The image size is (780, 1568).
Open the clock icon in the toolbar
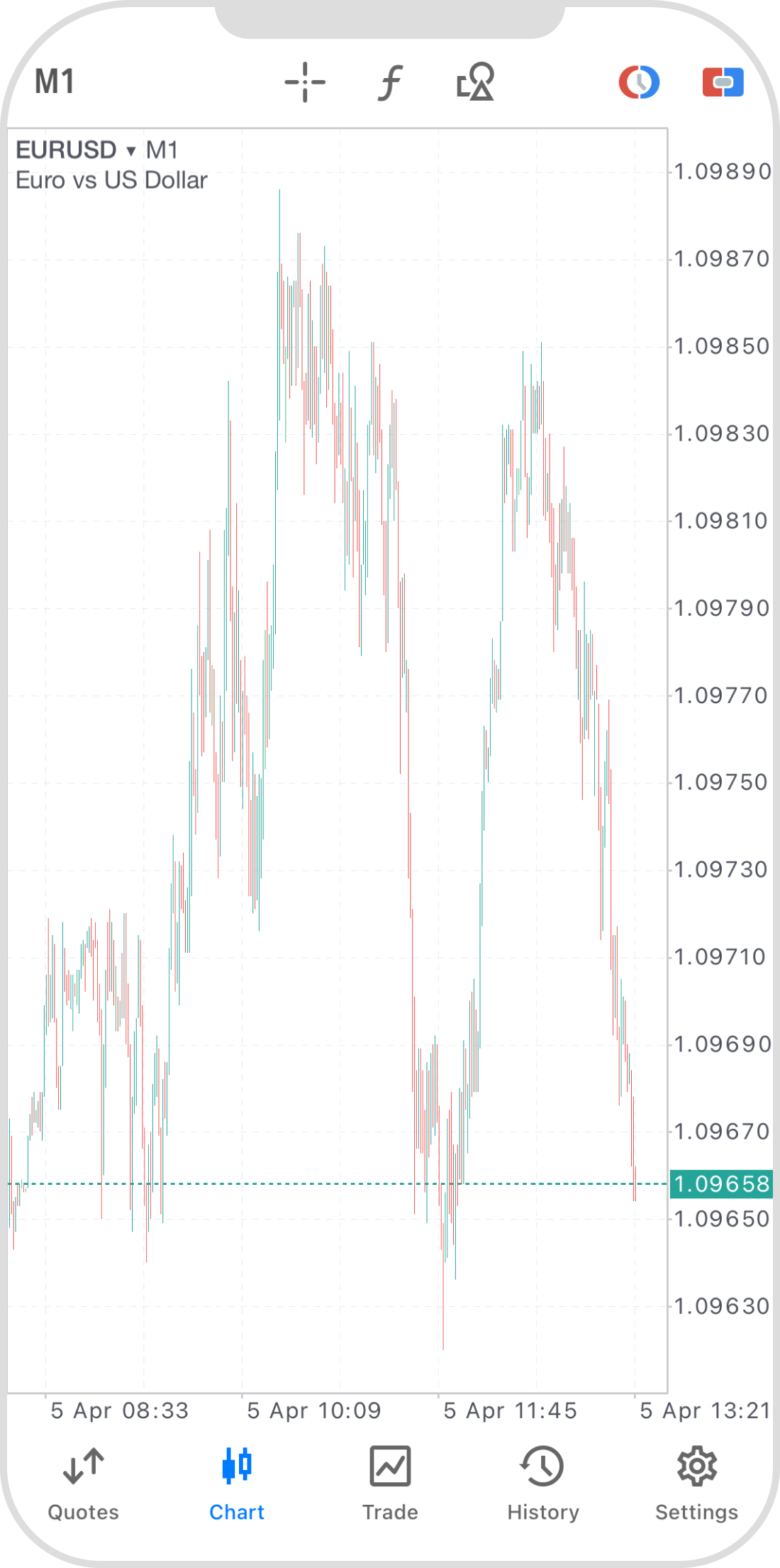[x=639, y=82]
